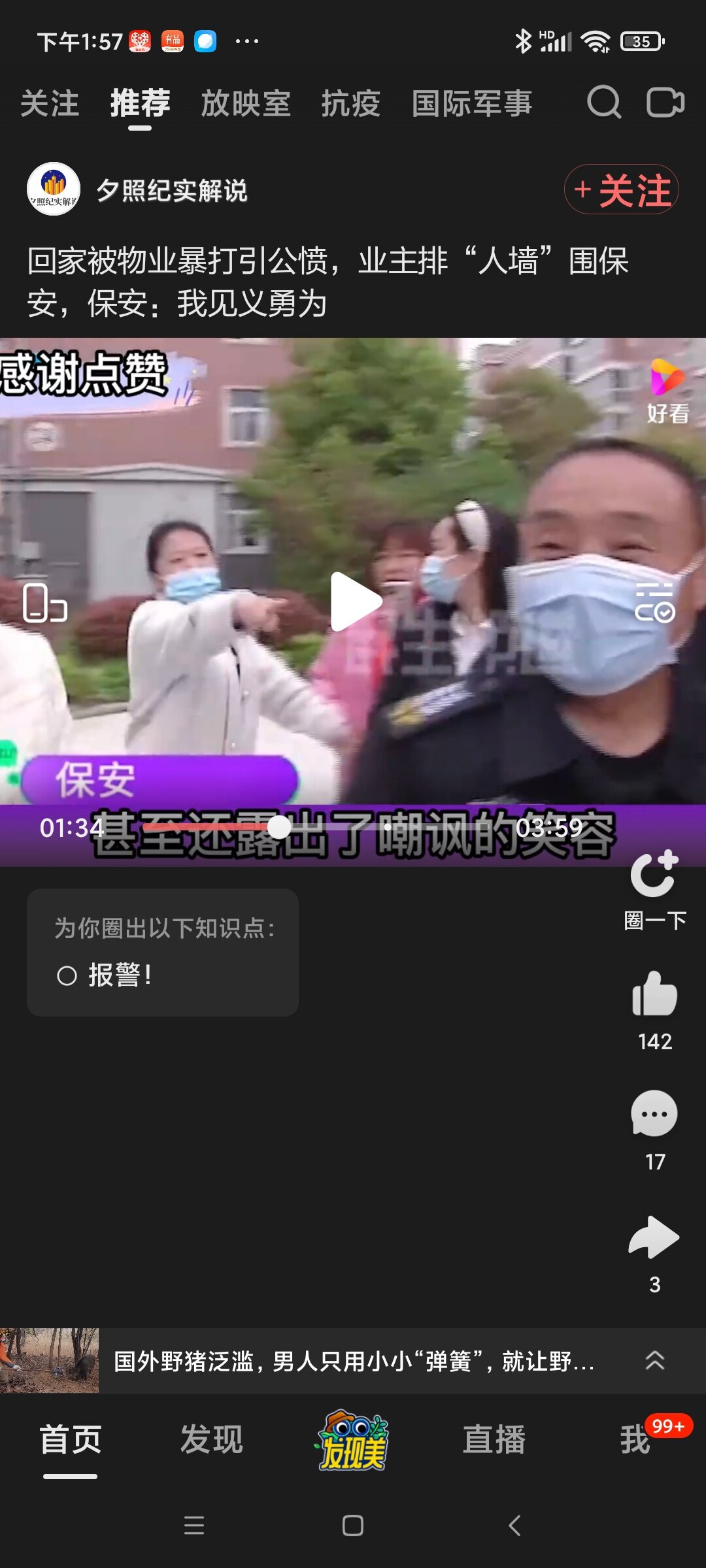
Task: Open next video 国外野猪泛滥
Action: pyautogui.click(x=353, y=1362)
